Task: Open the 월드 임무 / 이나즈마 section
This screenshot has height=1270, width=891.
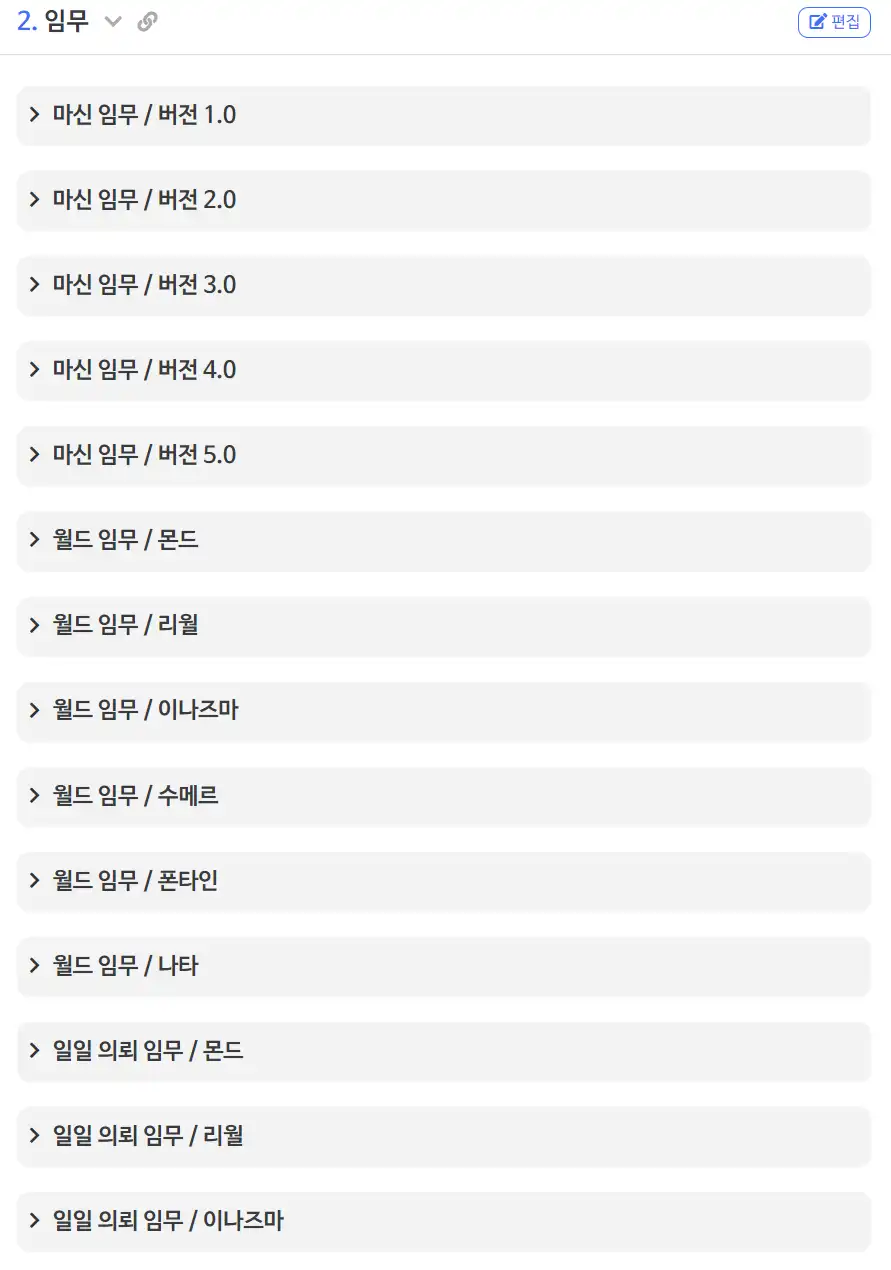Action: (145, 710)
